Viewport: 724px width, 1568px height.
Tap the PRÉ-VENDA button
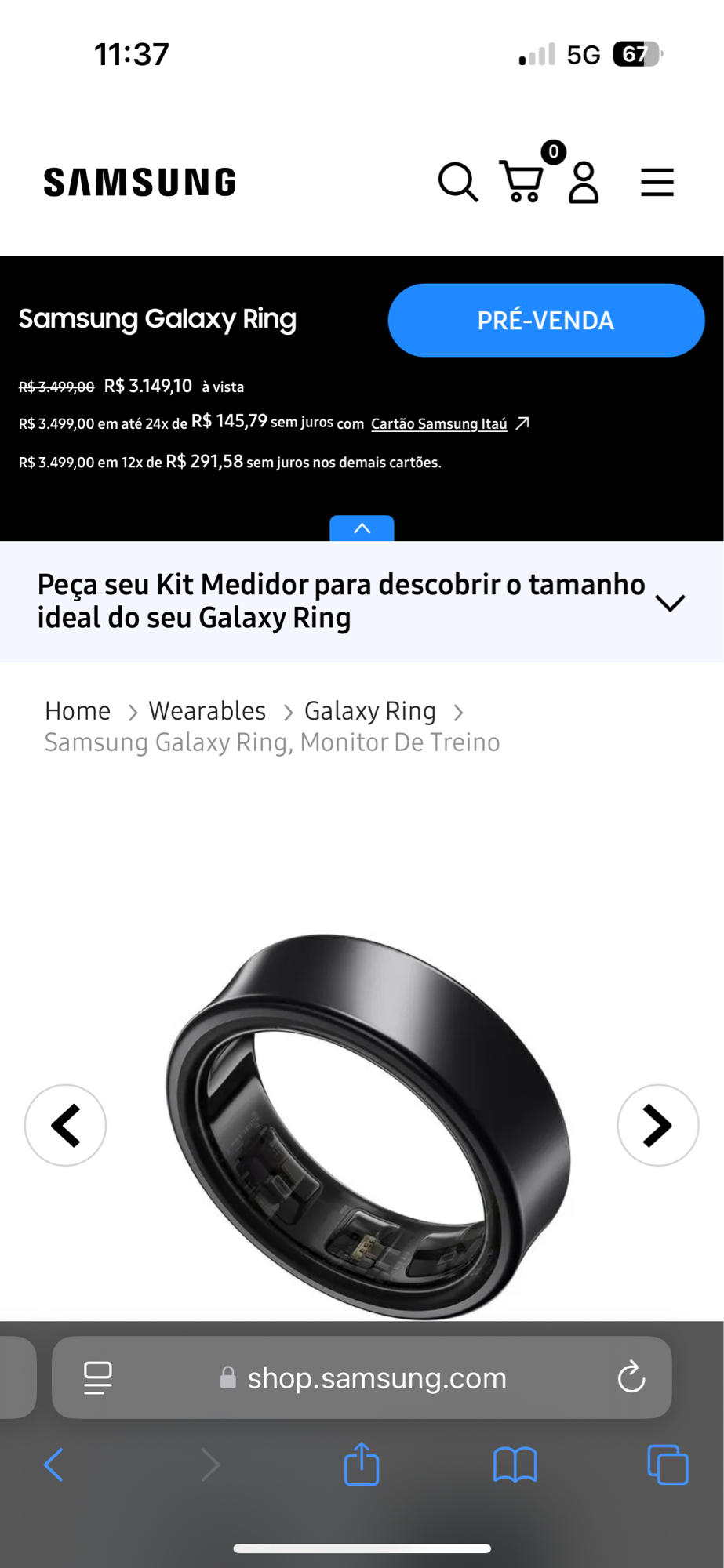click(546, 320)
